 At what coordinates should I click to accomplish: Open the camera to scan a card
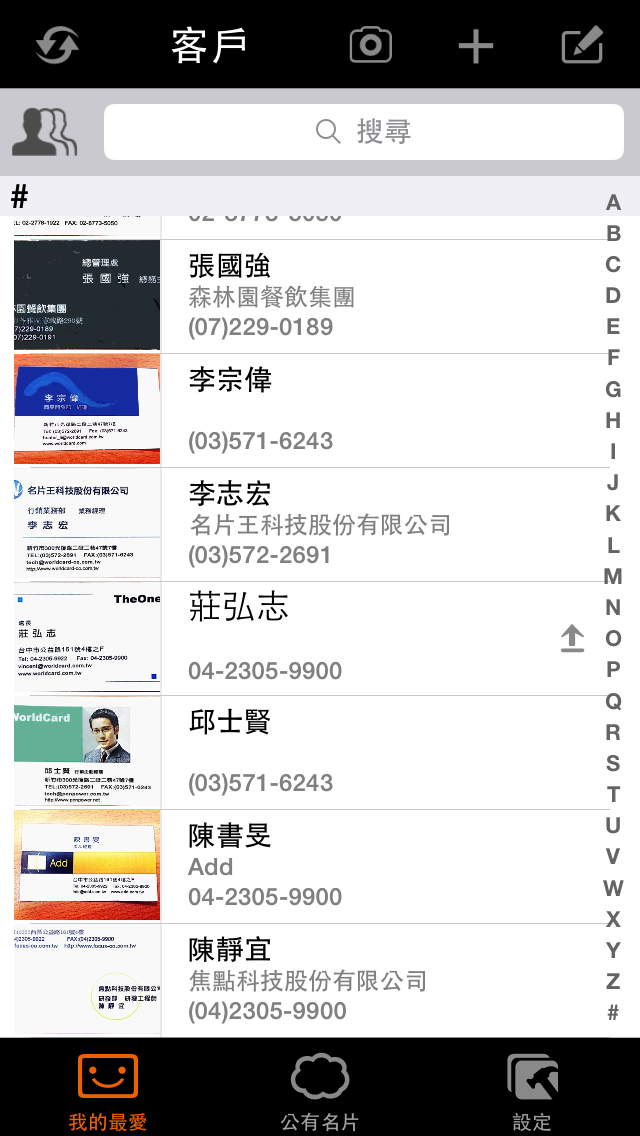[370, 45]
